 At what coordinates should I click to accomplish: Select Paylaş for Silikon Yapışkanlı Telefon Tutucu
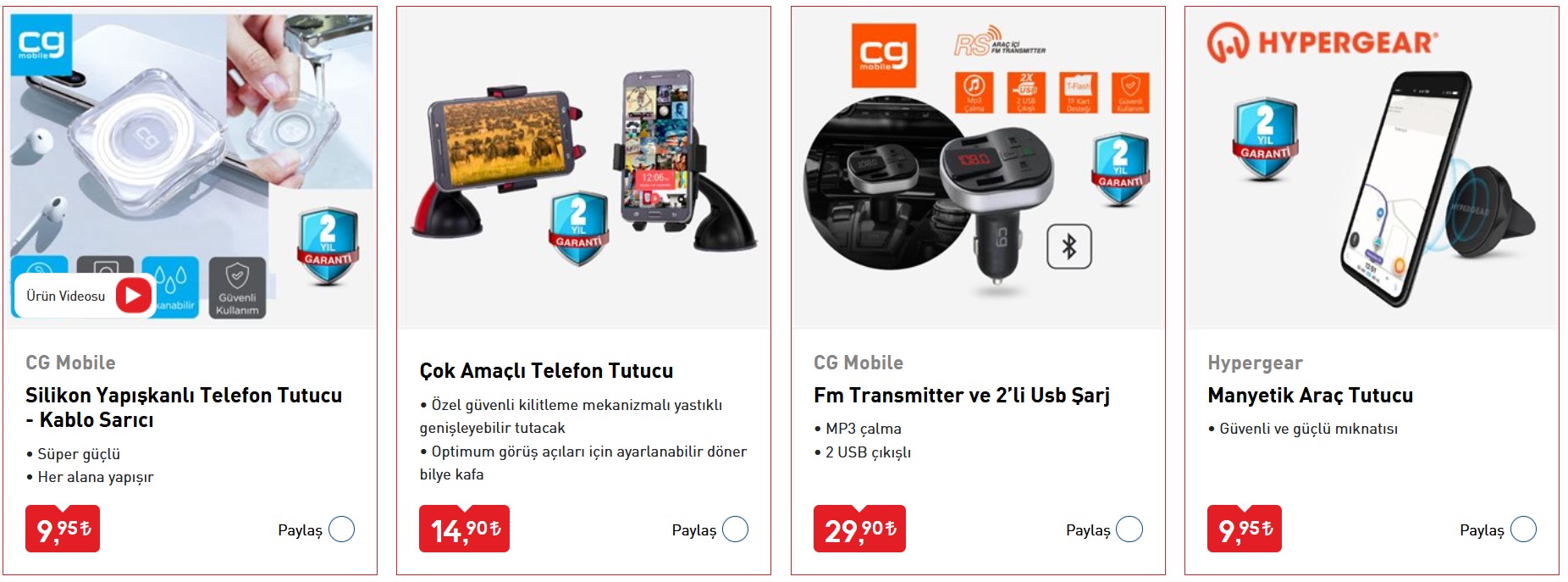pyautogui.click(x=341, y=529)
